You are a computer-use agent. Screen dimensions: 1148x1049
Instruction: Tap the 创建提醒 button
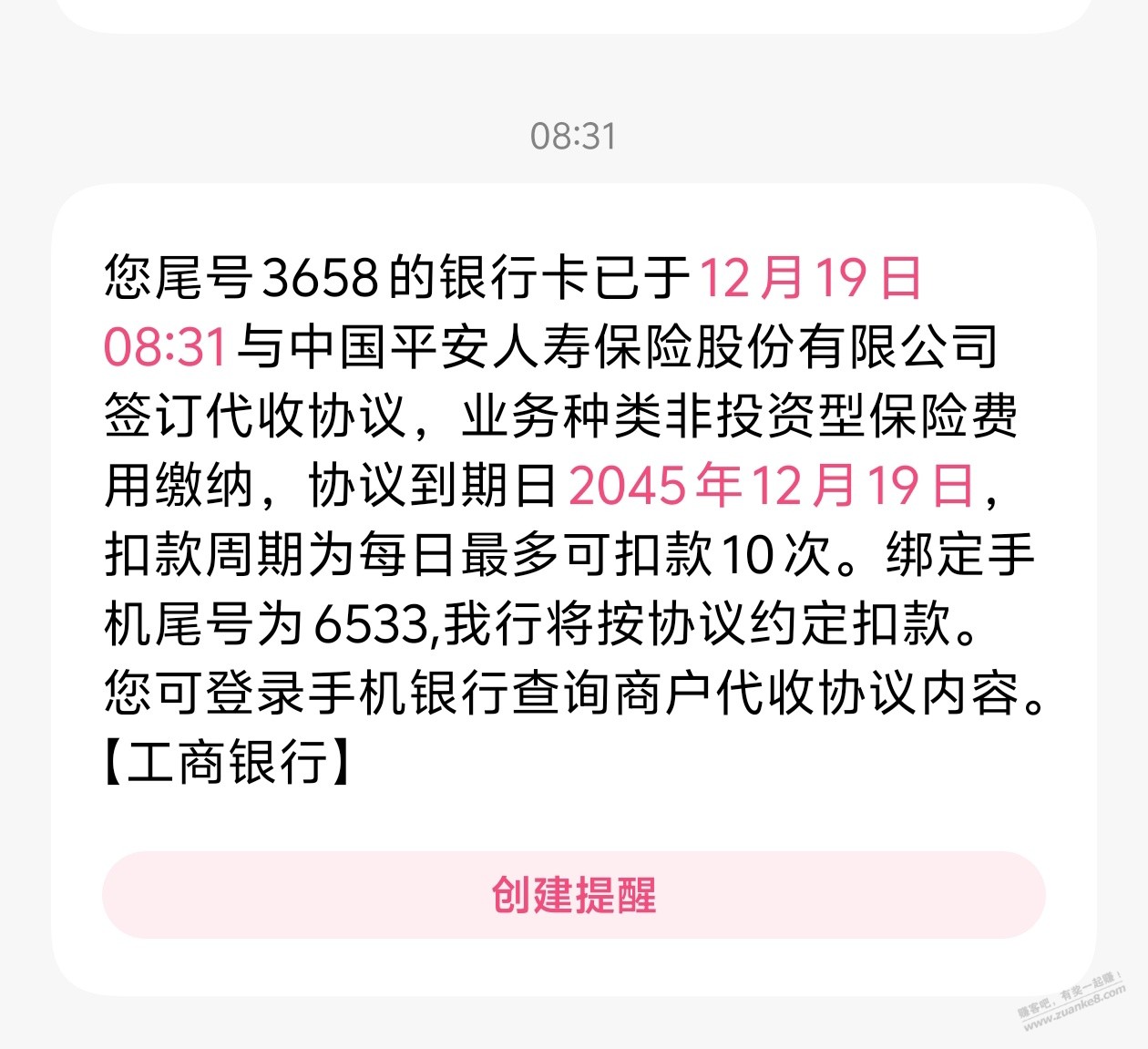tap(573, 895)
